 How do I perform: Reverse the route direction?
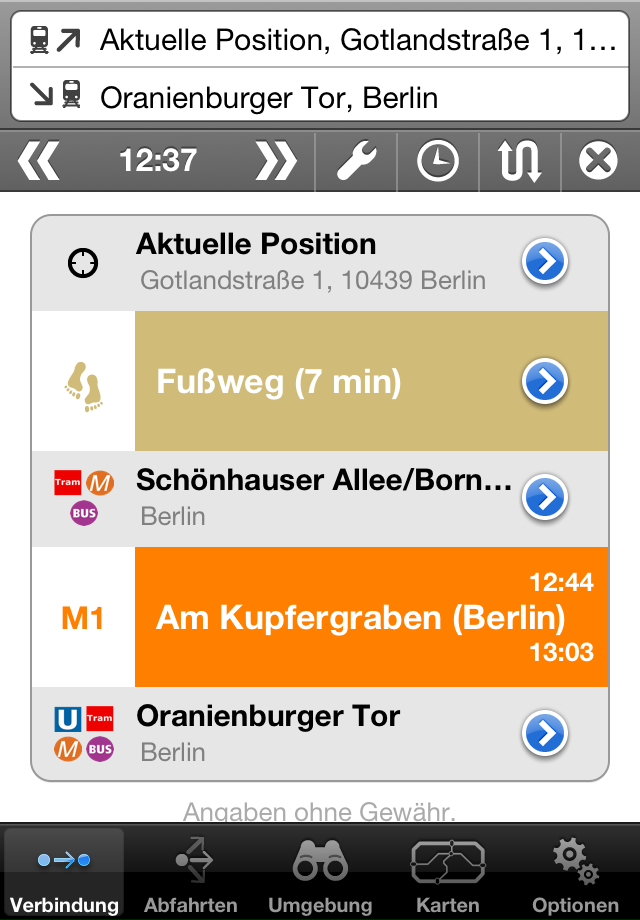click(x=520, y=160)
